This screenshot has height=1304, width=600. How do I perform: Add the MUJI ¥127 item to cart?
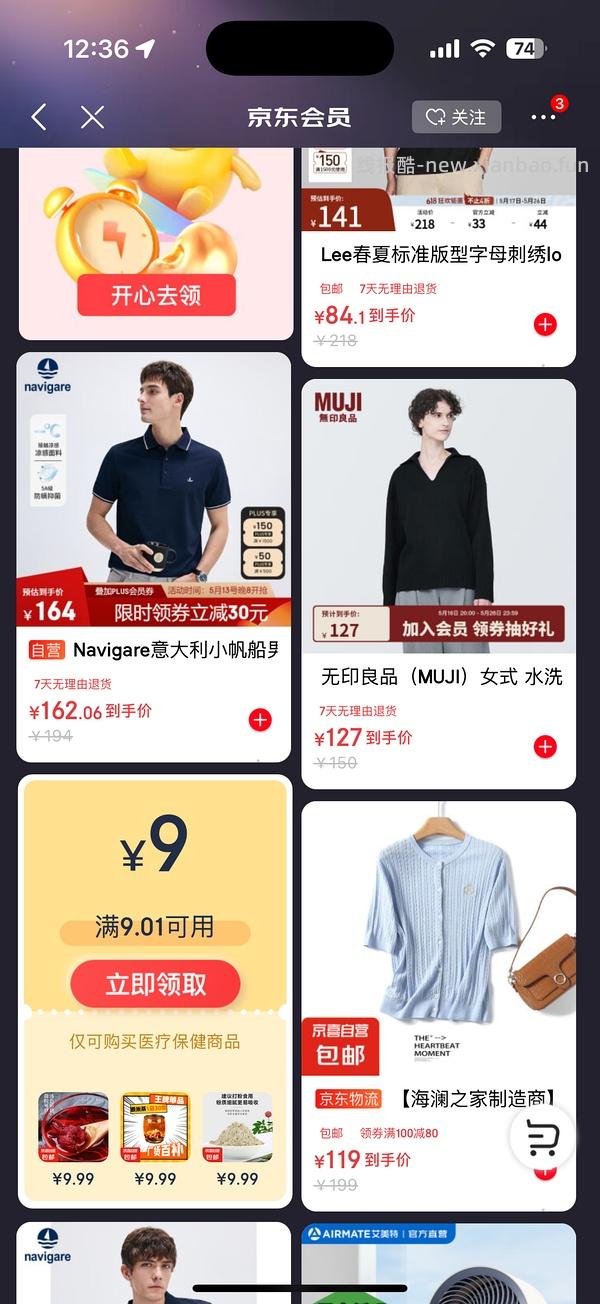(x=545, y=746)
